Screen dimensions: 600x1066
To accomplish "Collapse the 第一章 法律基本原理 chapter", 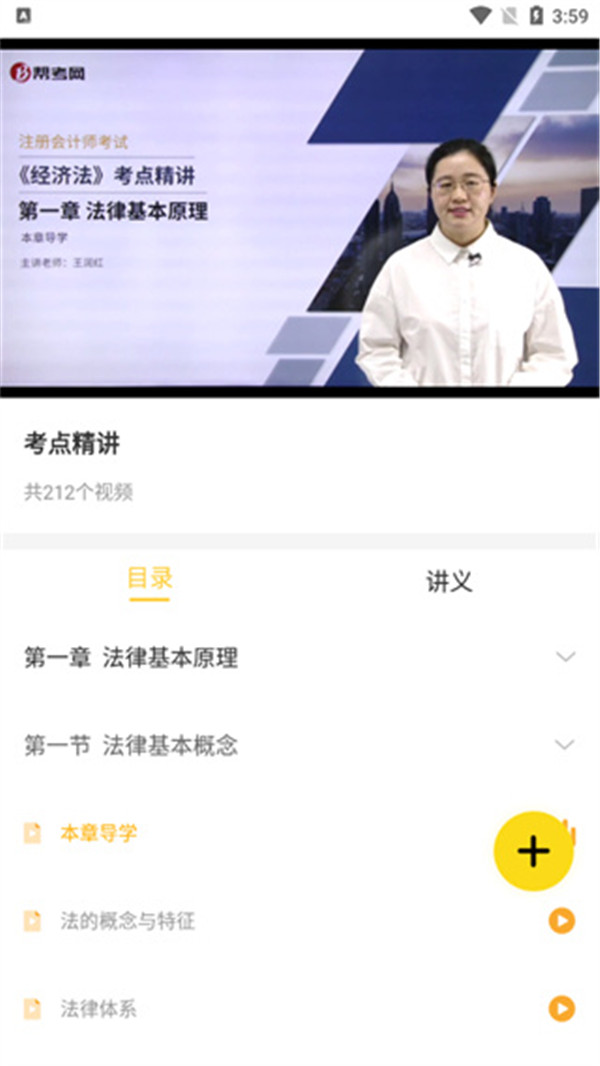I will (565, 658).
